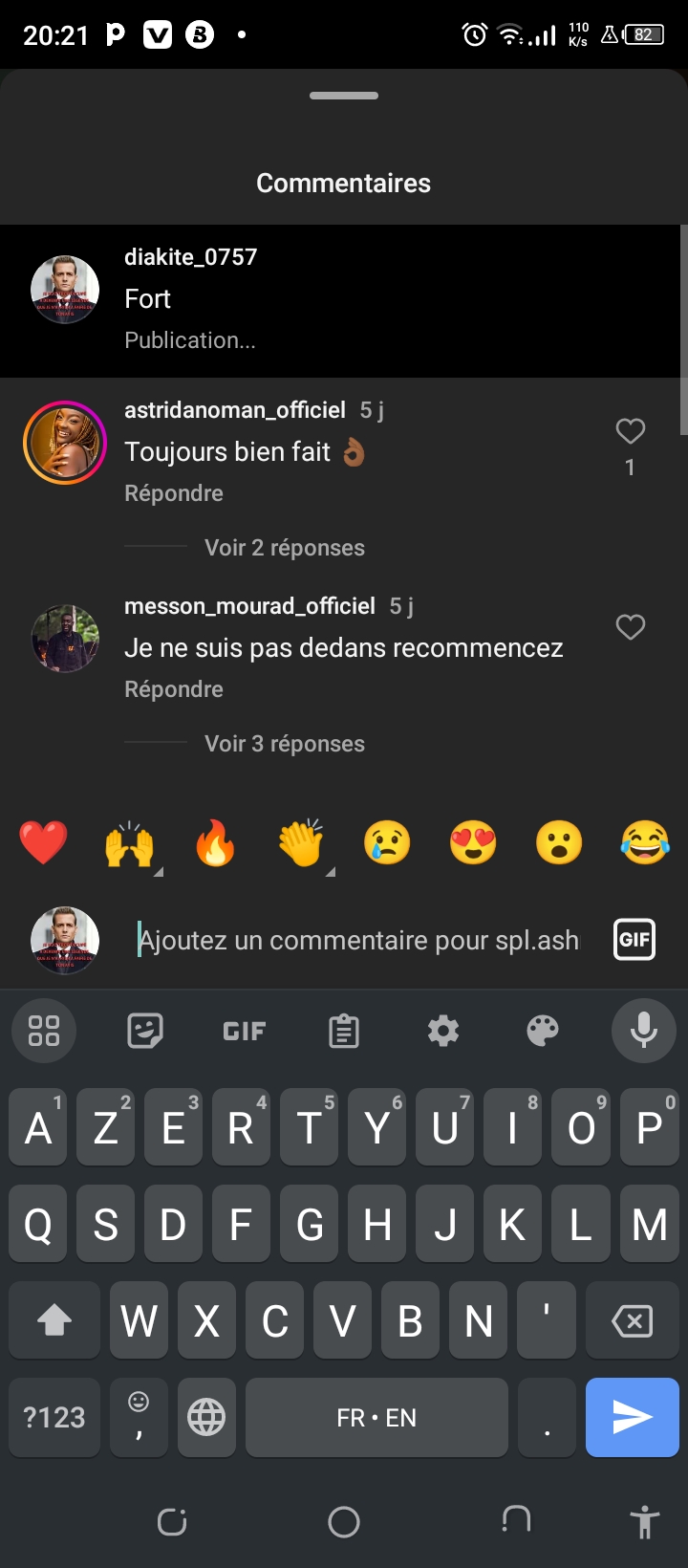The width and height of the screenshot is (688, 1568).
Task: Open astridanoman_officiel's profile picture
Action: pos(65,443)
